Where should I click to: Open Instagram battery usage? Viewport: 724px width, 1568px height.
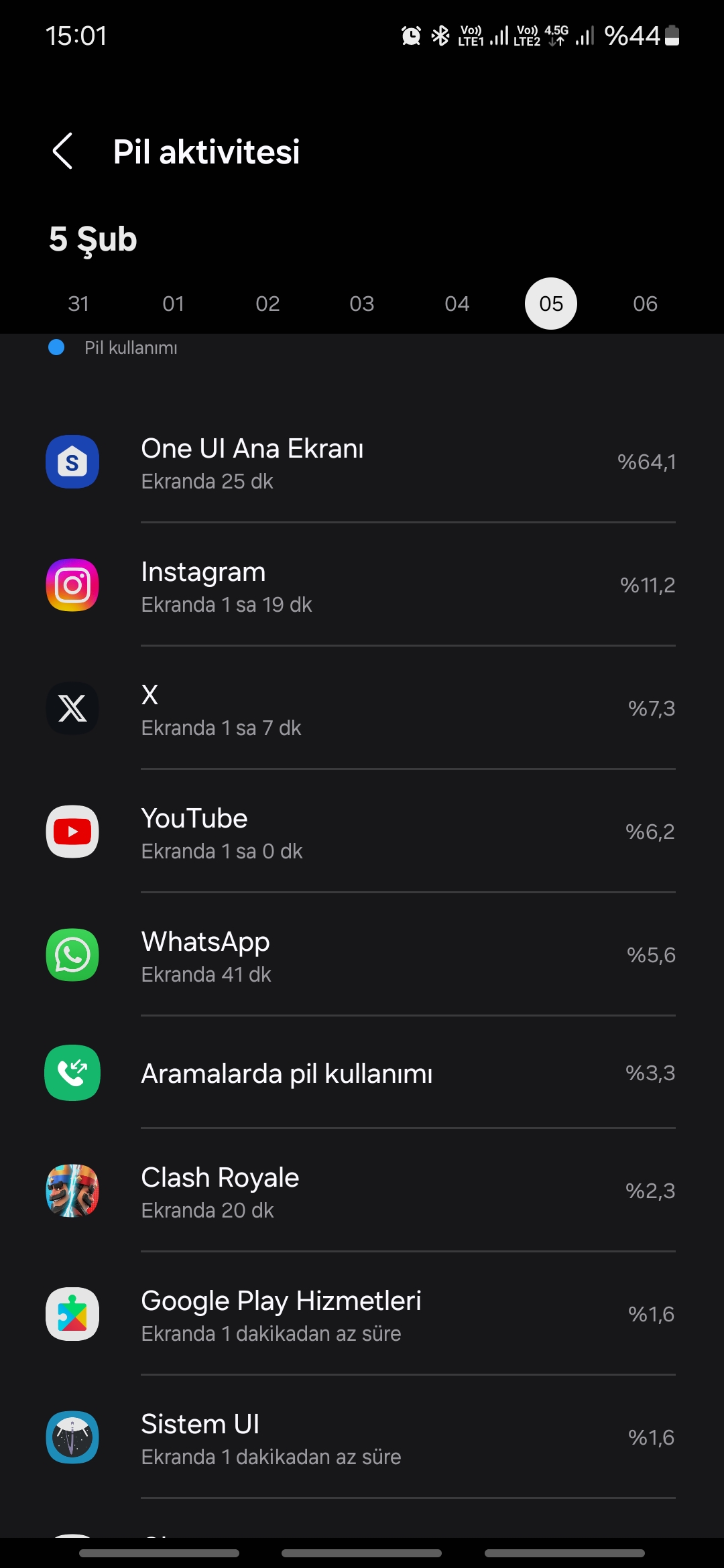[x=362, y=585]
